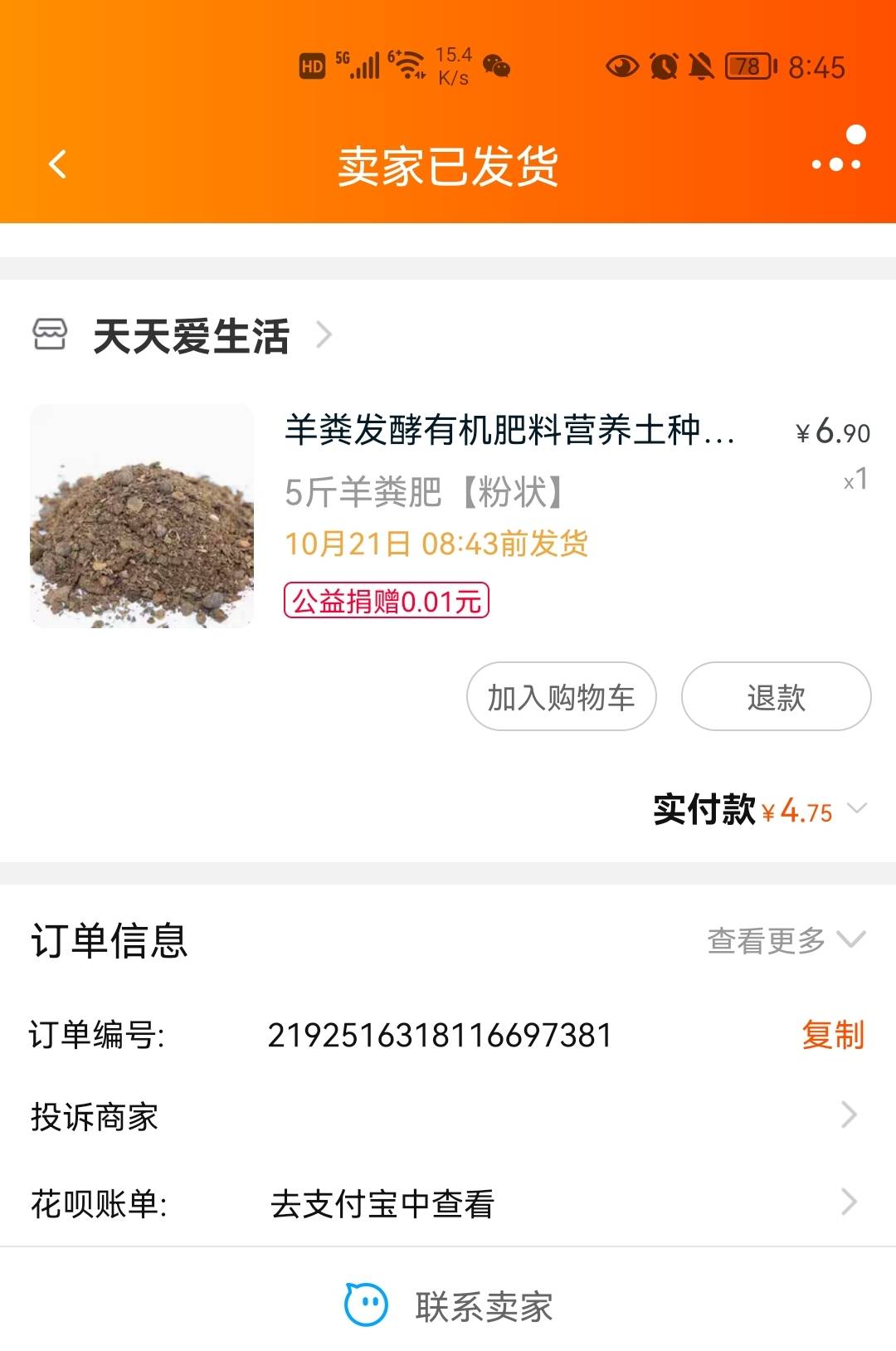
Task: Copy the order number with 复制
Action: [832, 1035]
